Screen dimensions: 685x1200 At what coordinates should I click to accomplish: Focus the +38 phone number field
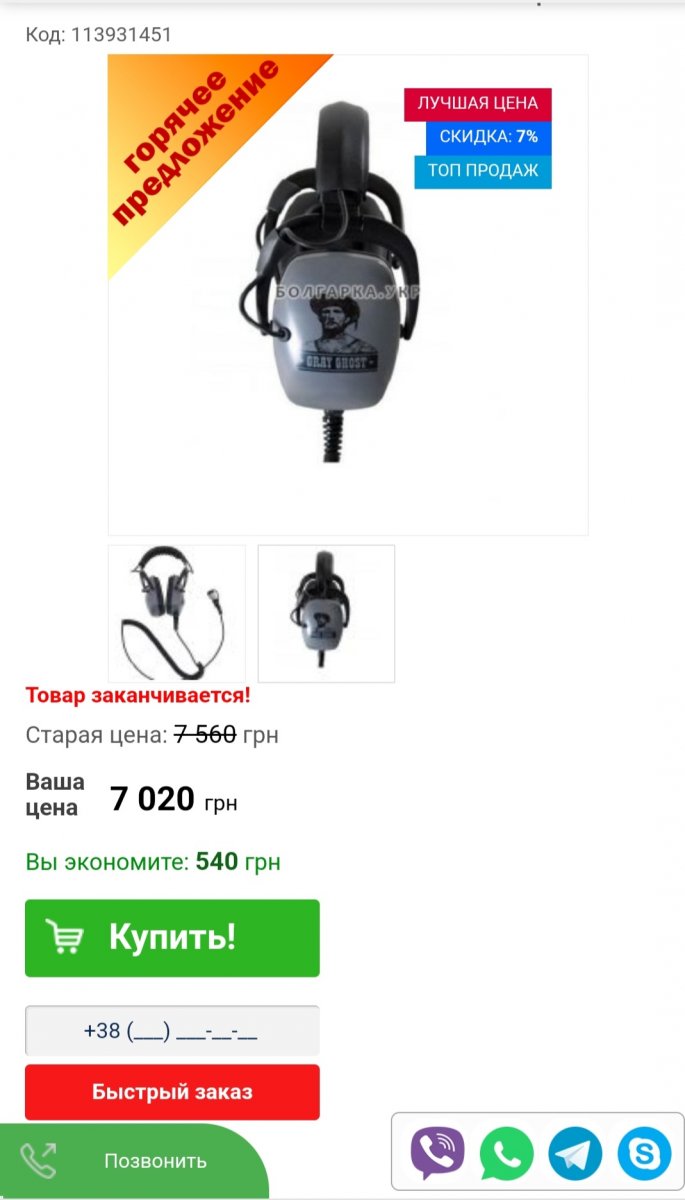(172, 1031)
